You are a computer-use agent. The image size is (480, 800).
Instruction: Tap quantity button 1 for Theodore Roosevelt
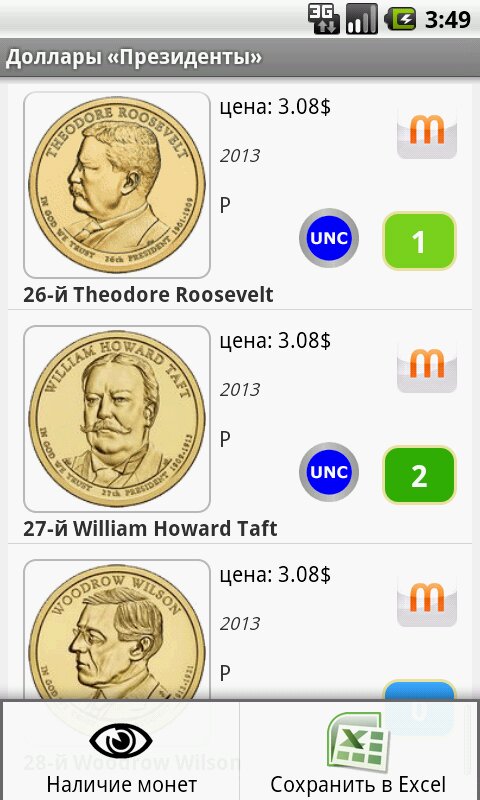point(419,241)
